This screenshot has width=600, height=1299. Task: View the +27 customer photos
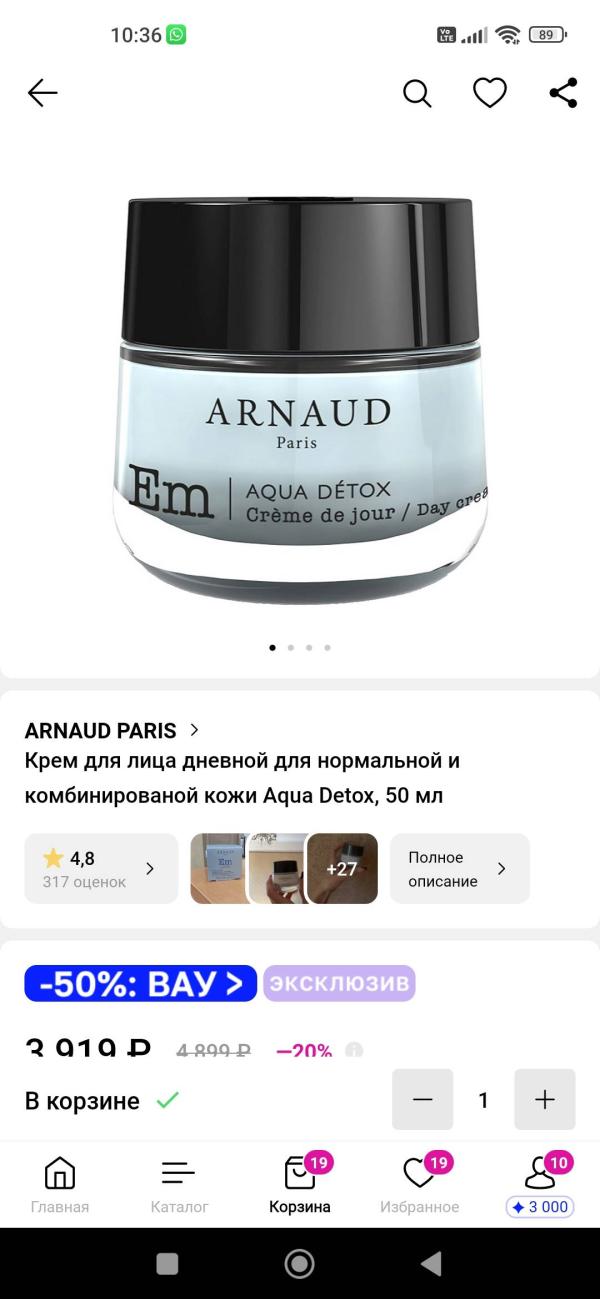point(342,869)
